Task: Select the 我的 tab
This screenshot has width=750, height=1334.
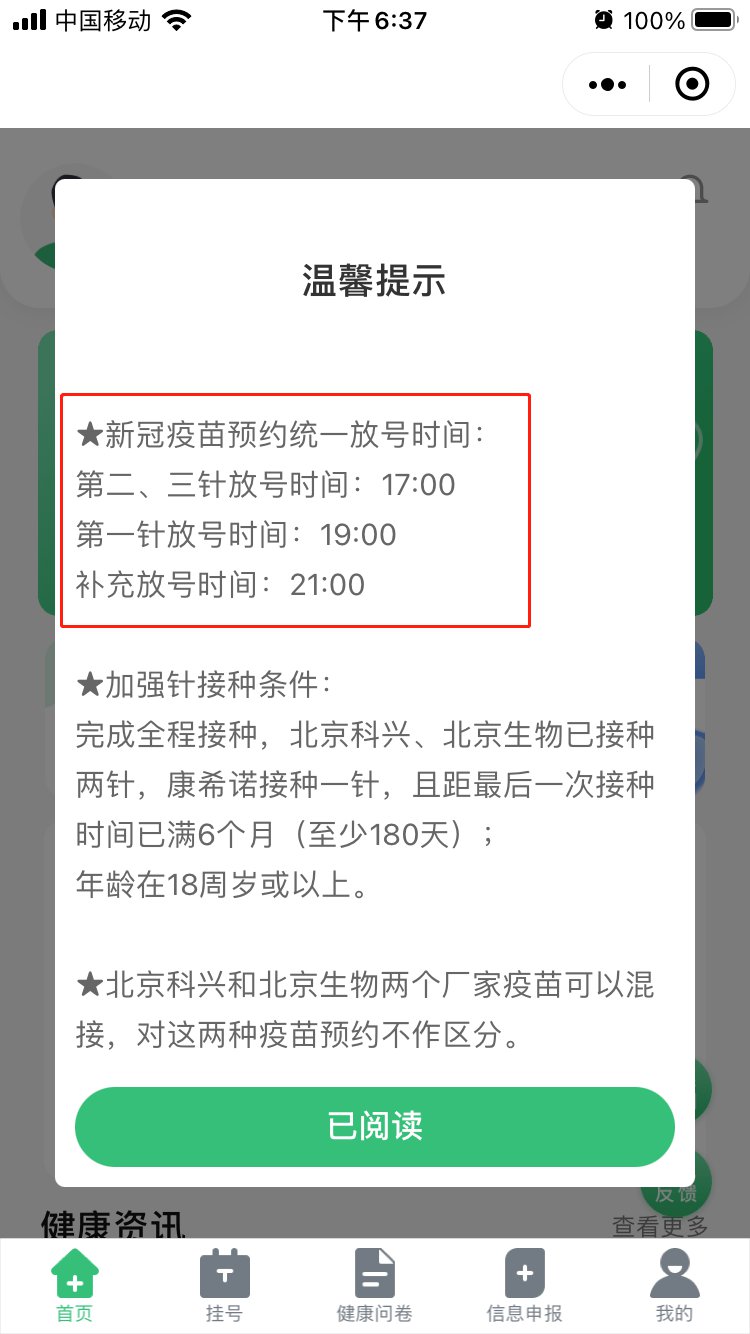Action: [x=674, y=1286]
